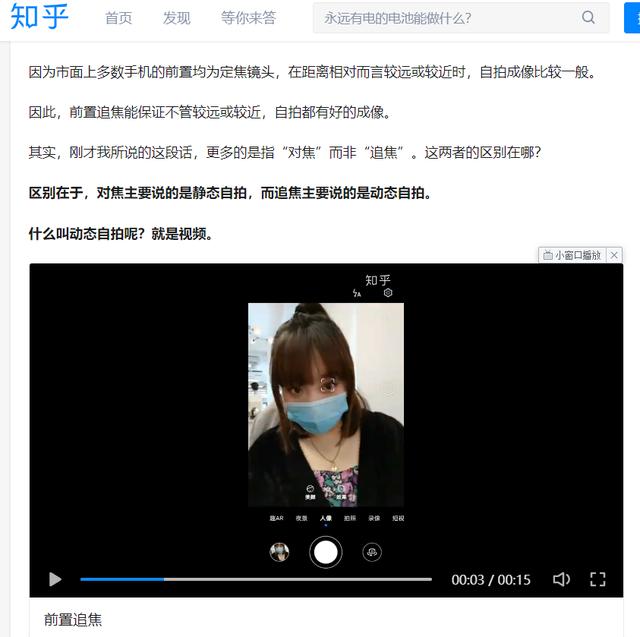Open the 等你来答 tab
The image size is (640, 637).
click(248, 18)
